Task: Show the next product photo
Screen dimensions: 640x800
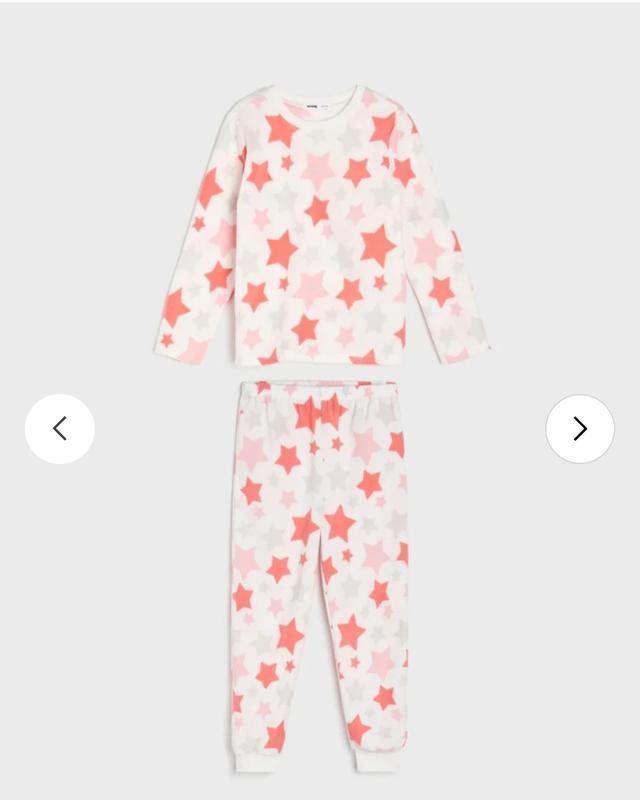Action: 580,429
